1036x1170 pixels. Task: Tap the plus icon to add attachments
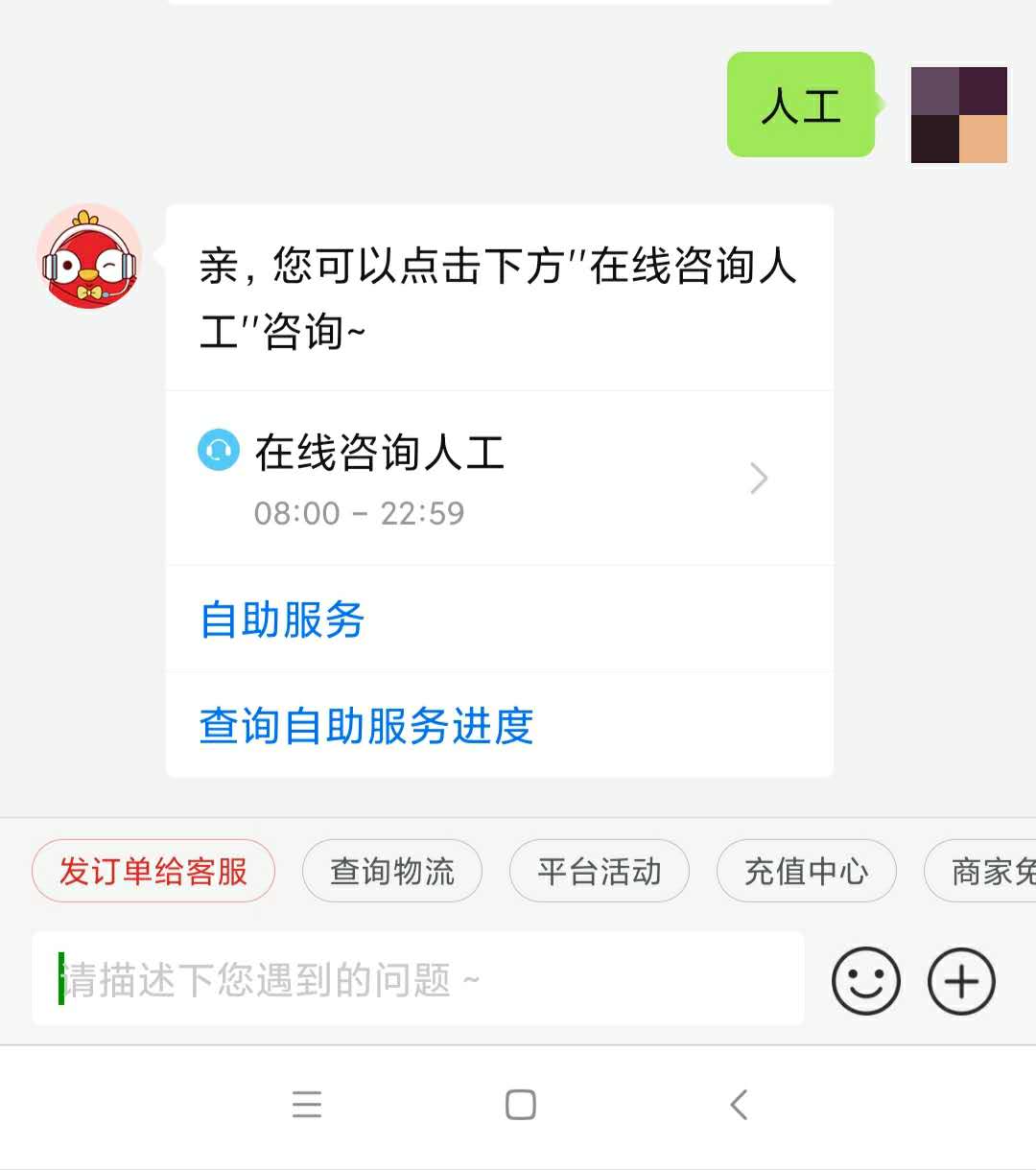pos(960,980)
